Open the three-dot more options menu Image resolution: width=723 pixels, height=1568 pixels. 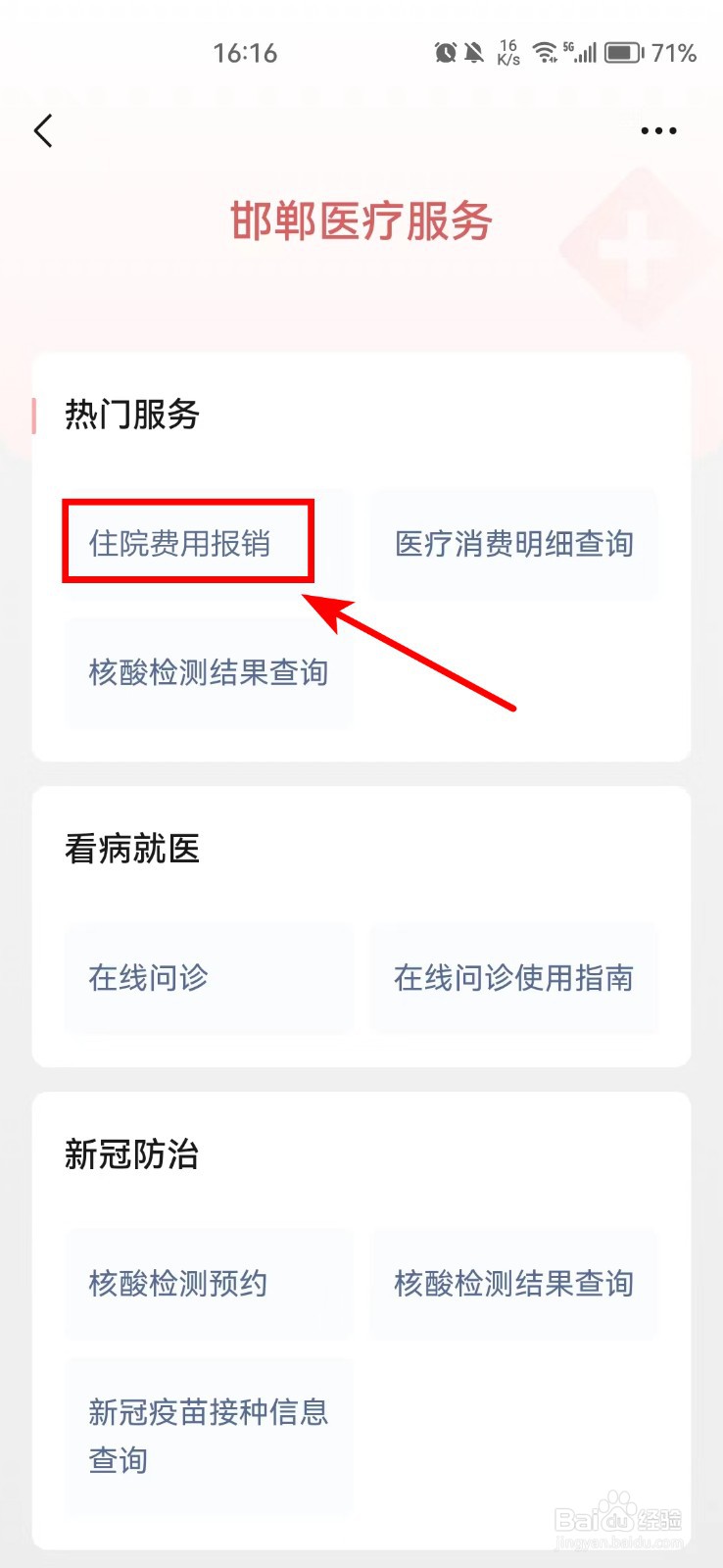pos(656,129)
